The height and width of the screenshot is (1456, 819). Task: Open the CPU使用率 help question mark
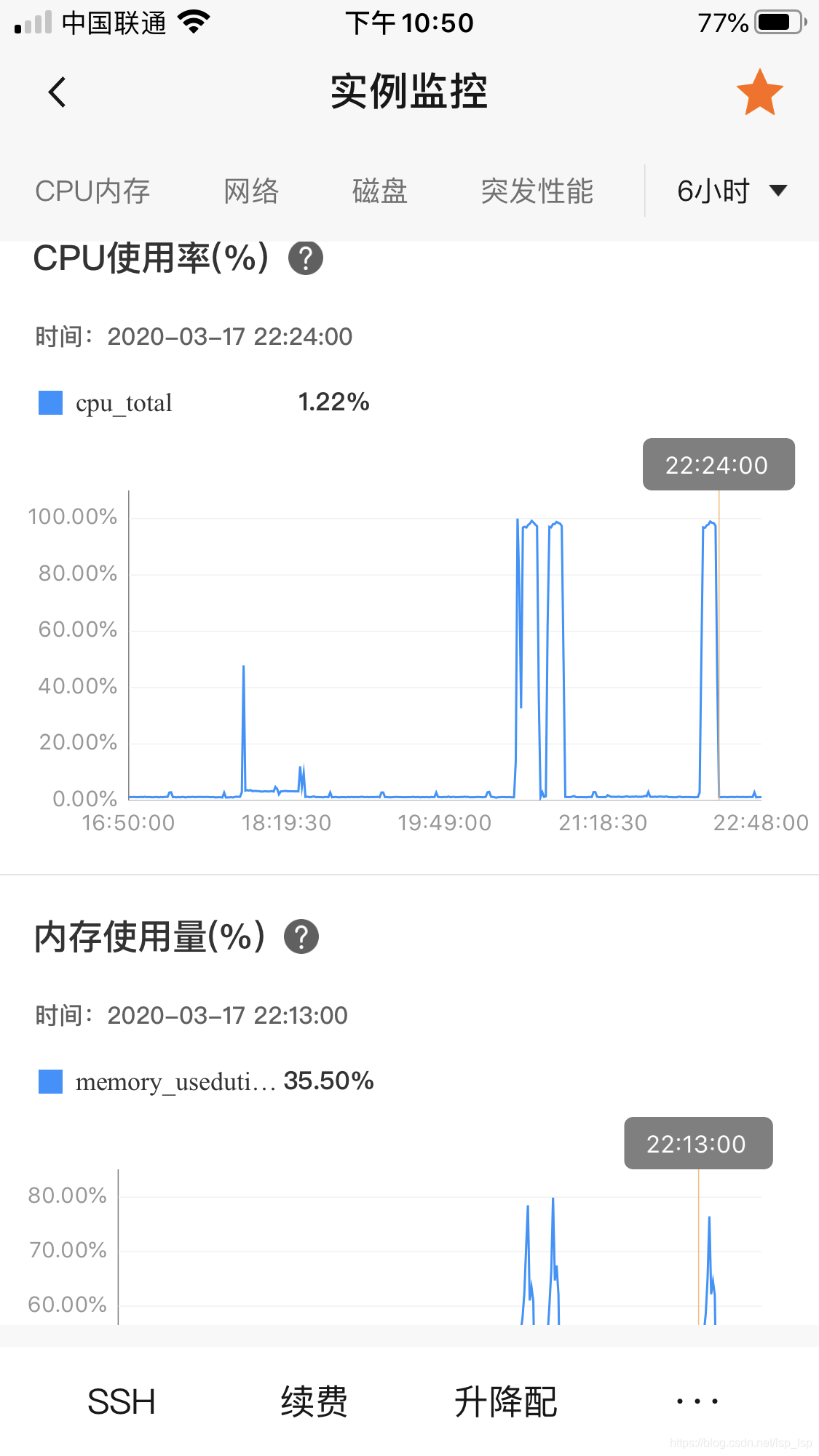tap(305, 258)
